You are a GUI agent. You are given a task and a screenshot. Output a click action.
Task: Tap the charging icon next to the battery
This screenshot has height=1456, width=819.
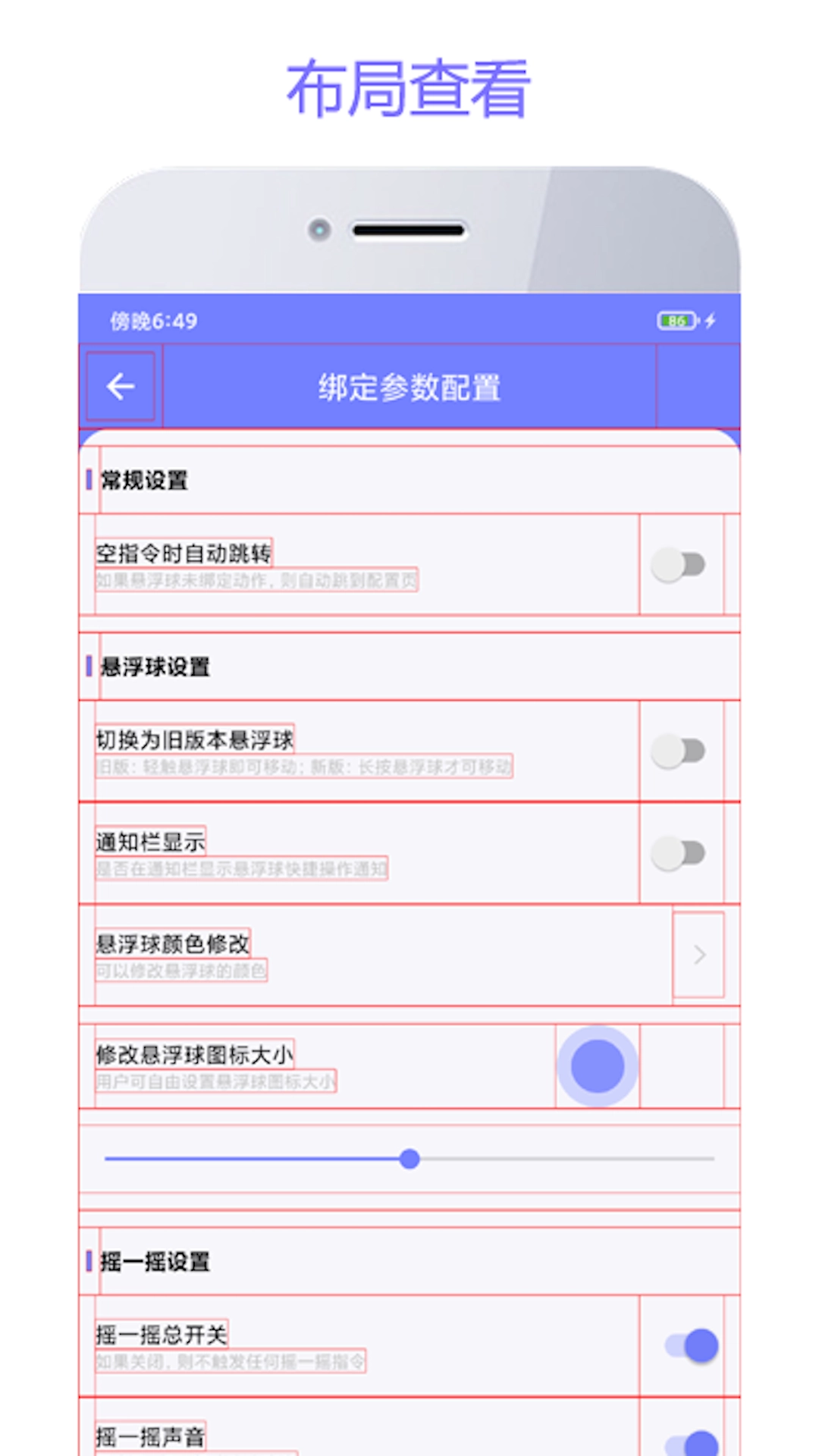(708, 322)
